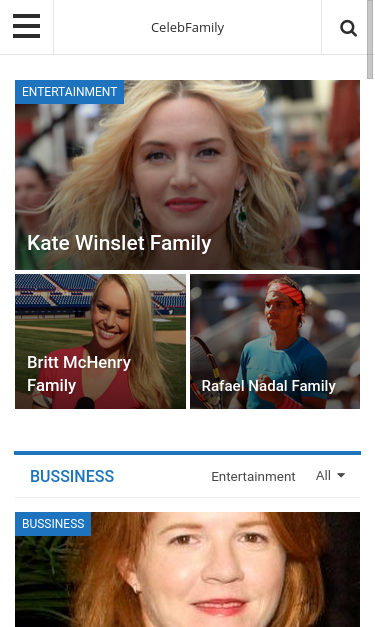The image size is (375, 627).
Task: Tap the blue Entertainment tag on Kate Winslet
Action: pyautogui.click(x=70, y=92)
